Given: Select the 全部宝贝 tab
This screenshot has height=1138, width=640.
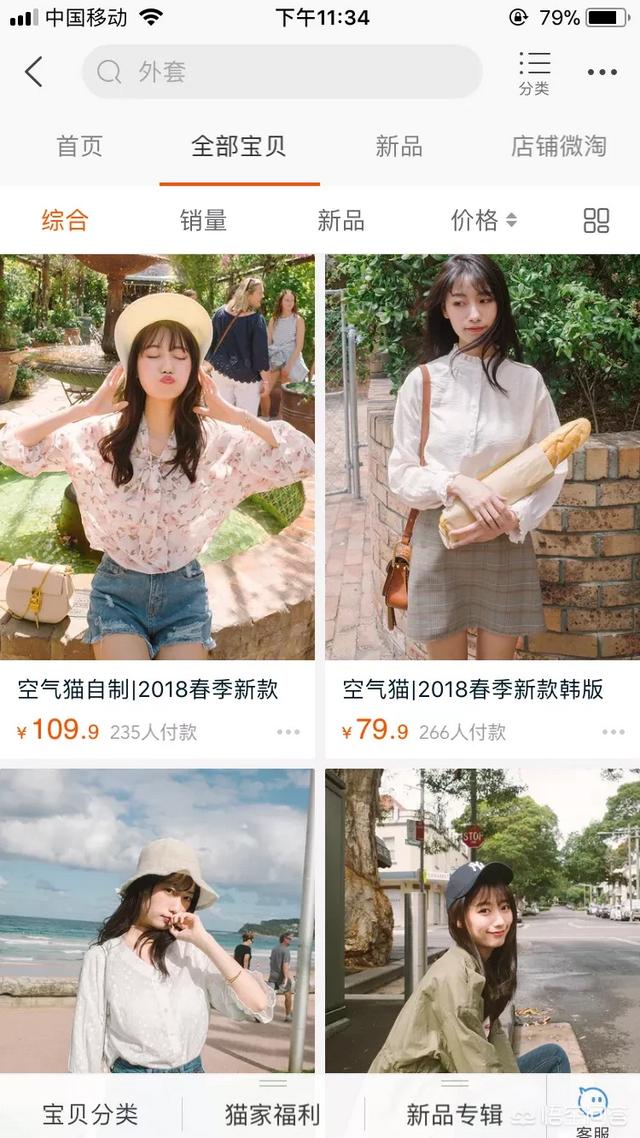Looking at the screenshot, I should click(x=239, y=147).
